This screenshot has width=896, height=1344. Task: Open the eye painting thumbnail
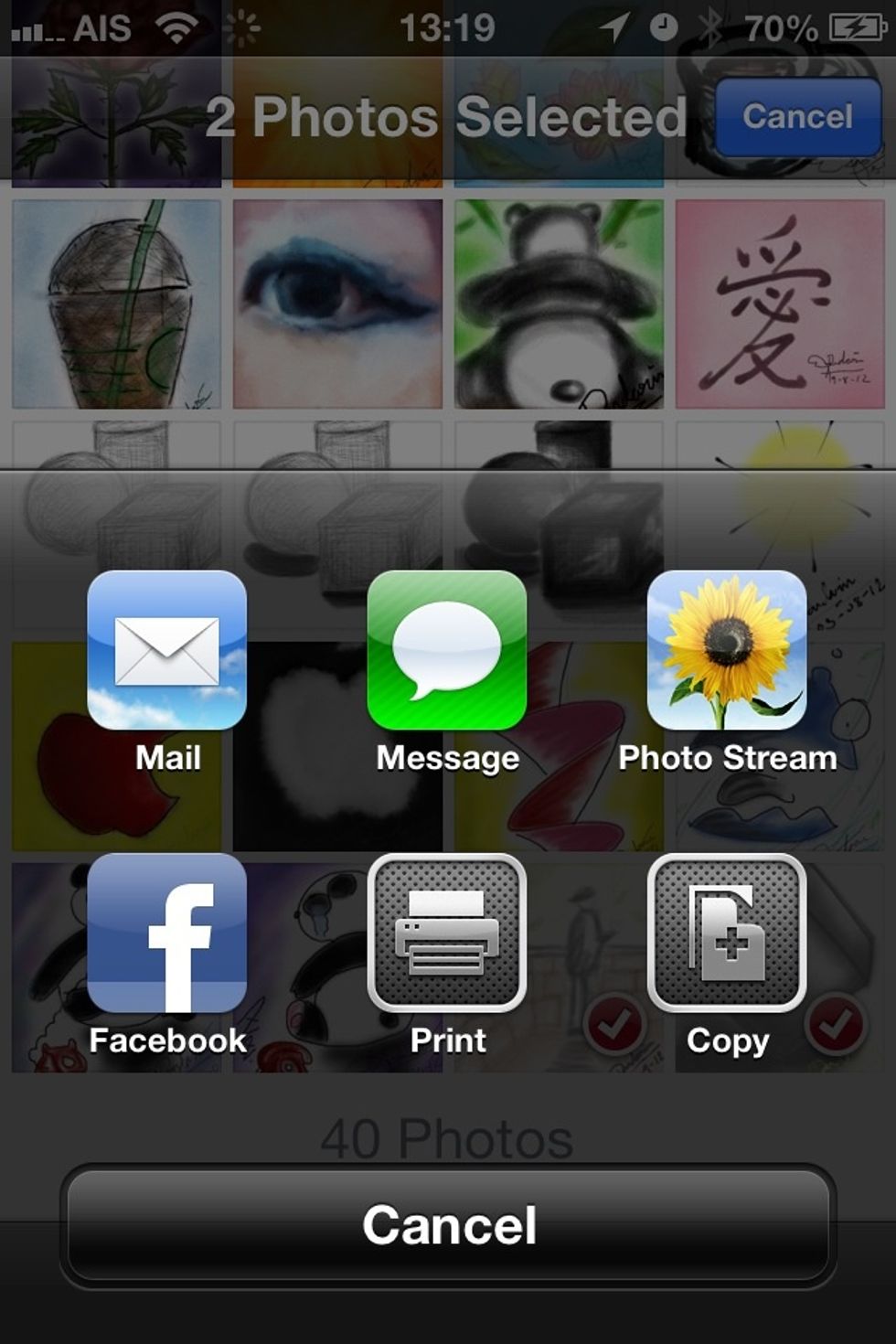pos(336,302)
